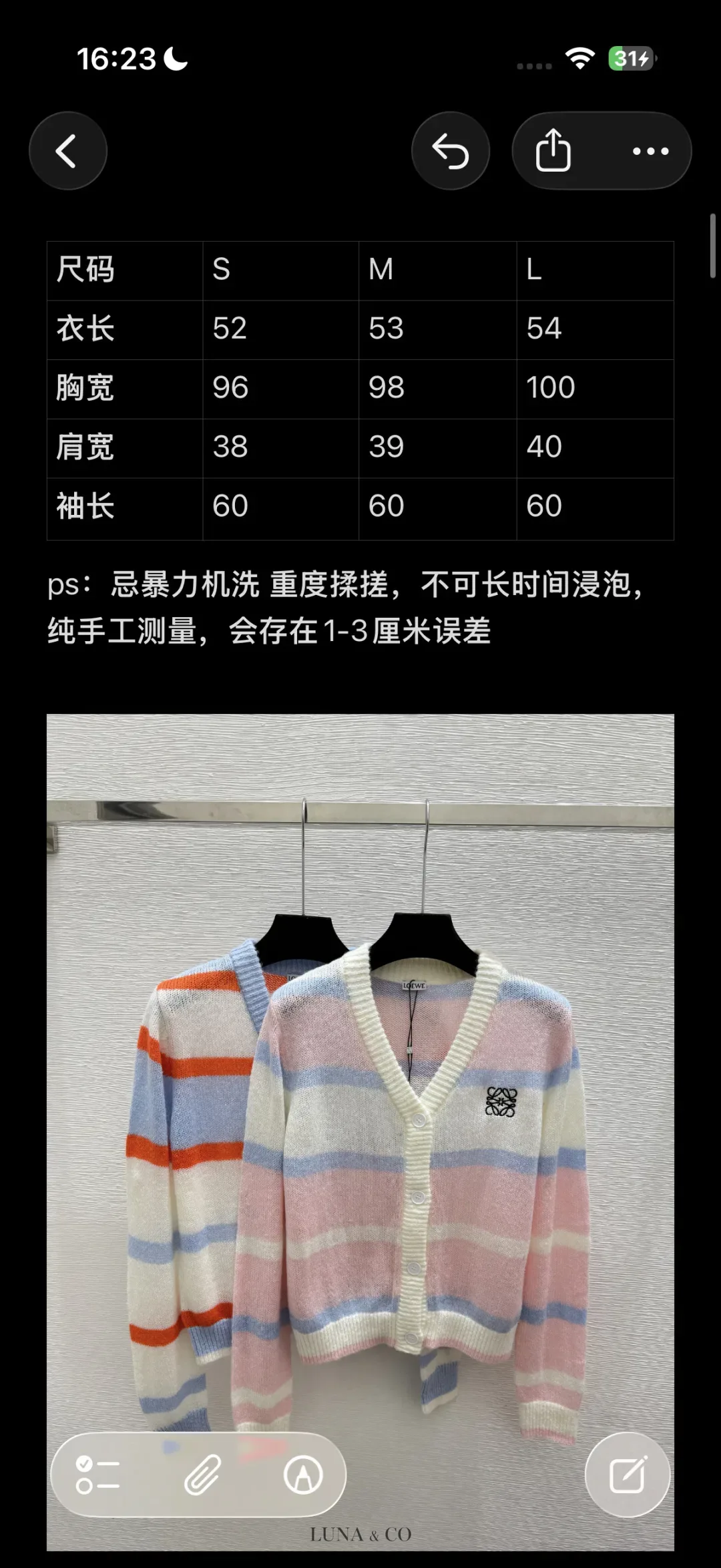
Task: Share this note
Action: tap(553, 151)
